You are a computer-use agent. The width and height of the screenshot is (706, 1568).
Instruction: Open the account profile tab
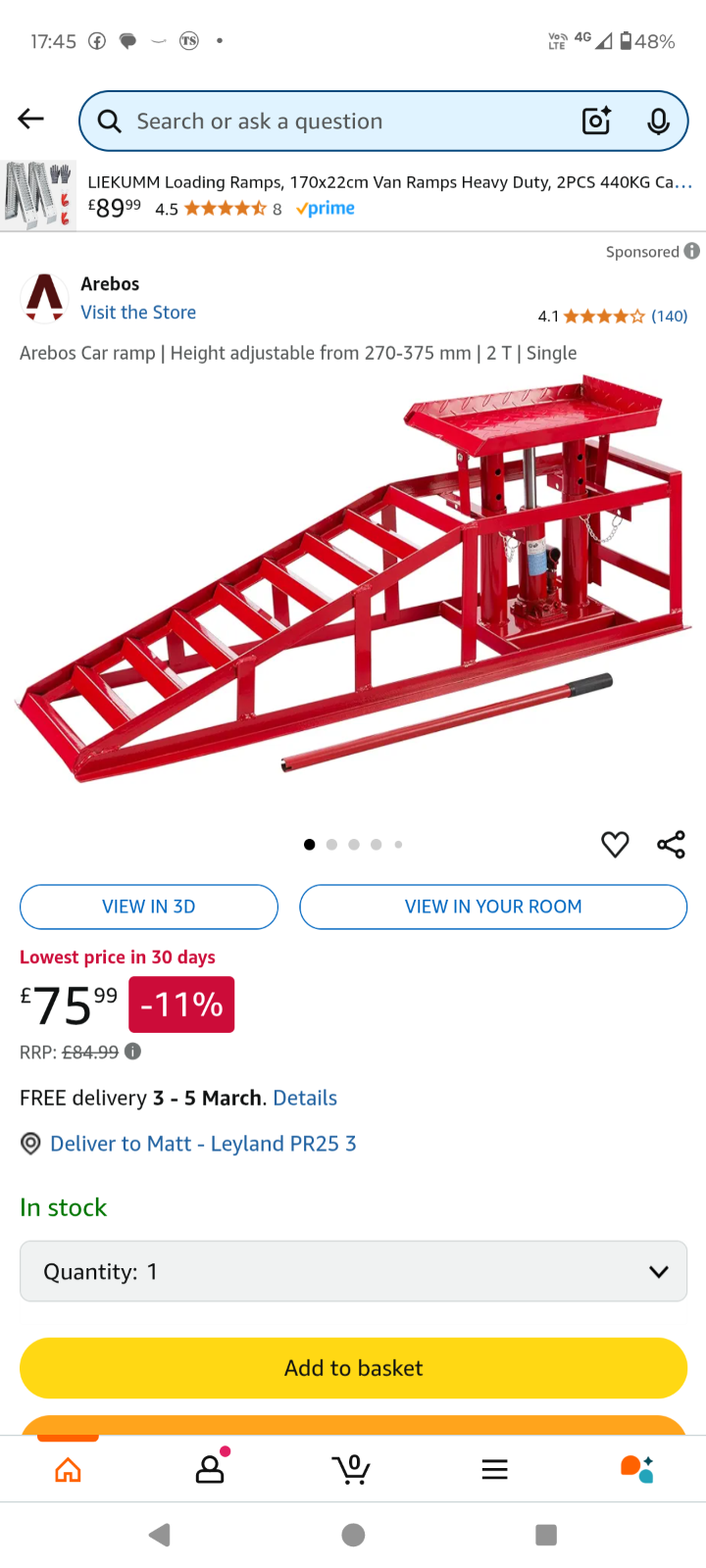(210, 1468)
